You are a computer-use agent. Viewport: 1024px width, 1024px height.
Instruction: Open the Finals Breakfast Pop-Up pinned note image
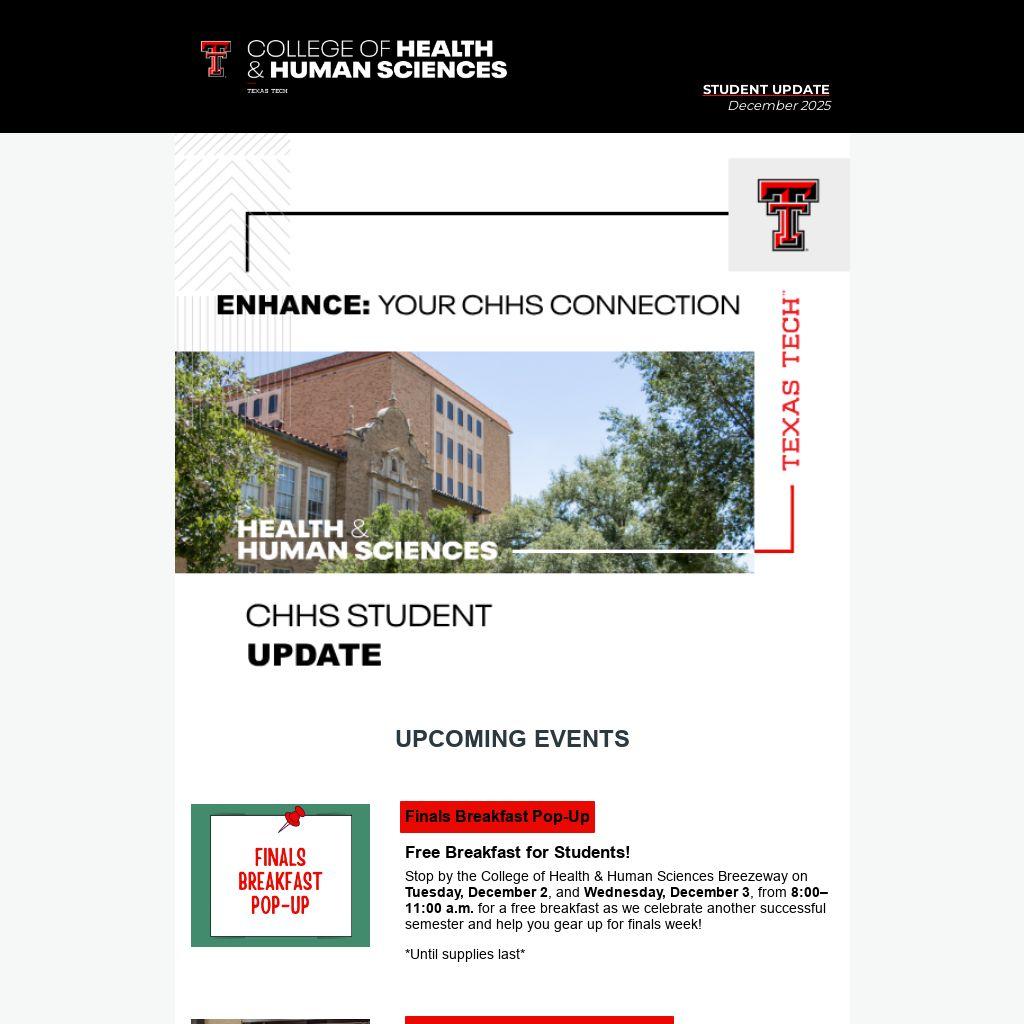[280, 875]
